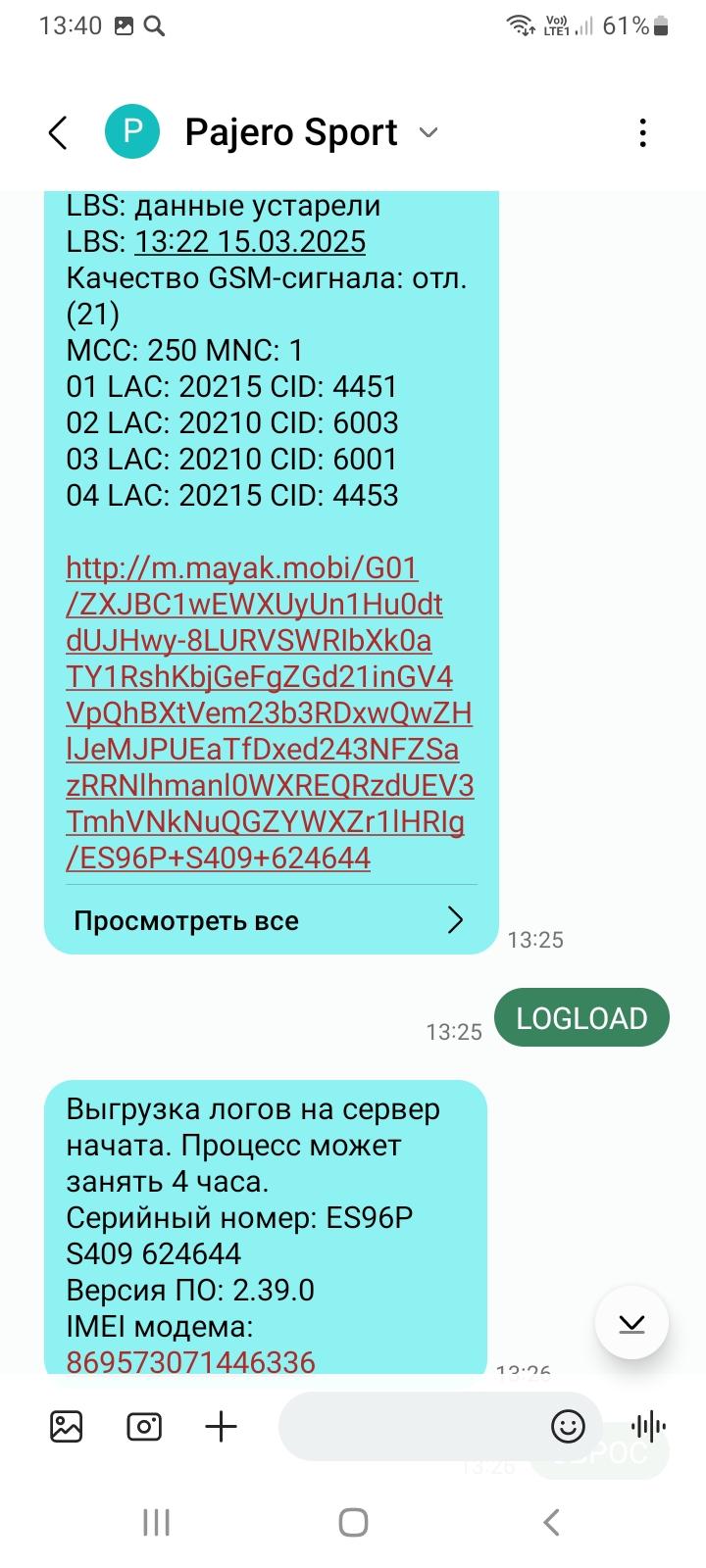Go back from the Pajero Sport chat
This screenshot has width=706, height=1568.
[58, 132]
